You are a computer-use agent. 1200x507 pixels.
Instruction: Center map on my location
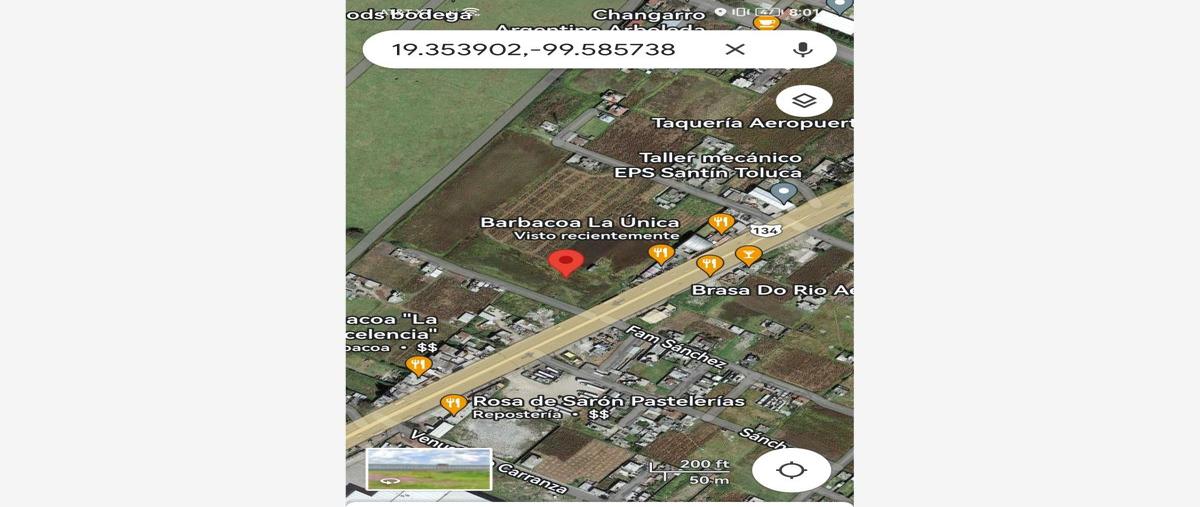coord(791,470)
